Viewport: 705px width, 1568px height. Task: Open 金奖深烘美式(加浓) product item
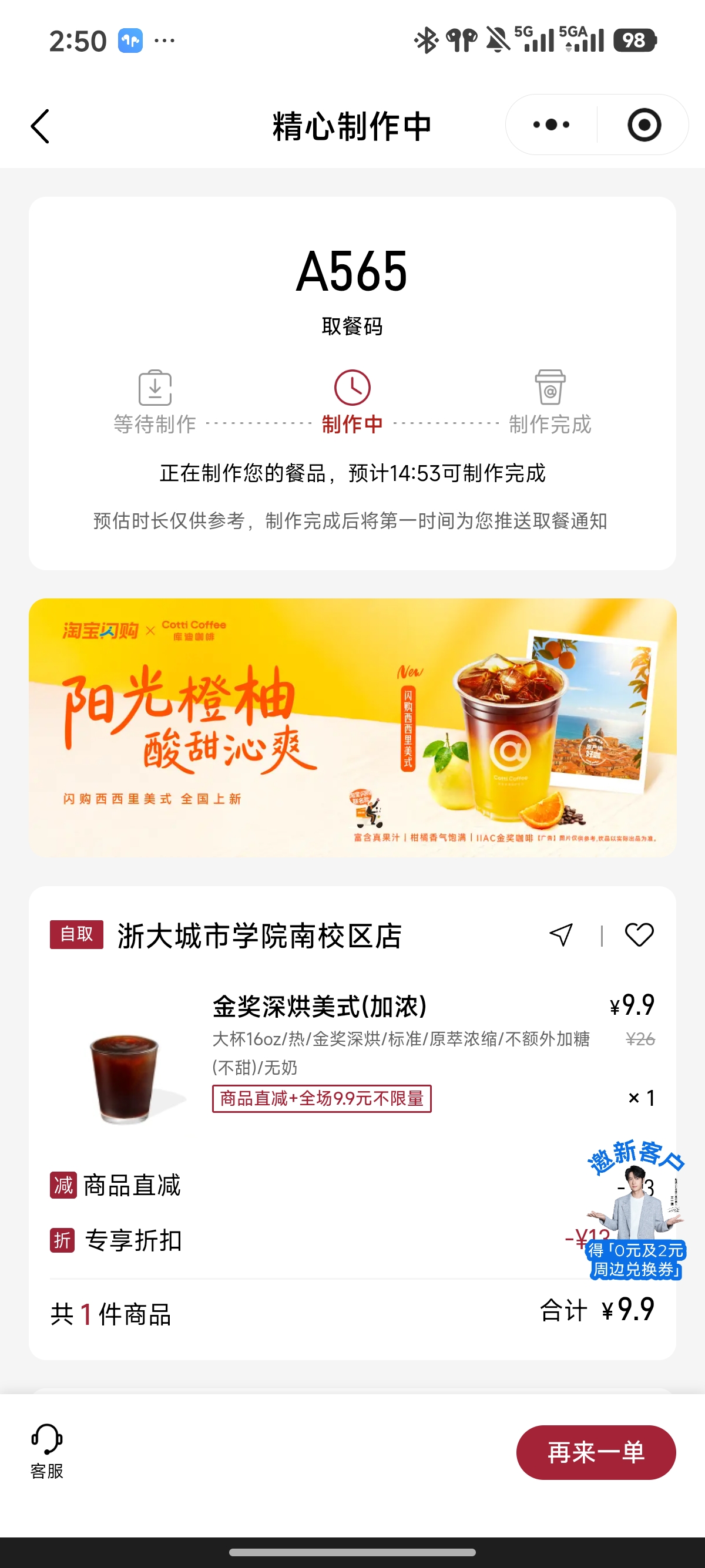(352, 1057)
